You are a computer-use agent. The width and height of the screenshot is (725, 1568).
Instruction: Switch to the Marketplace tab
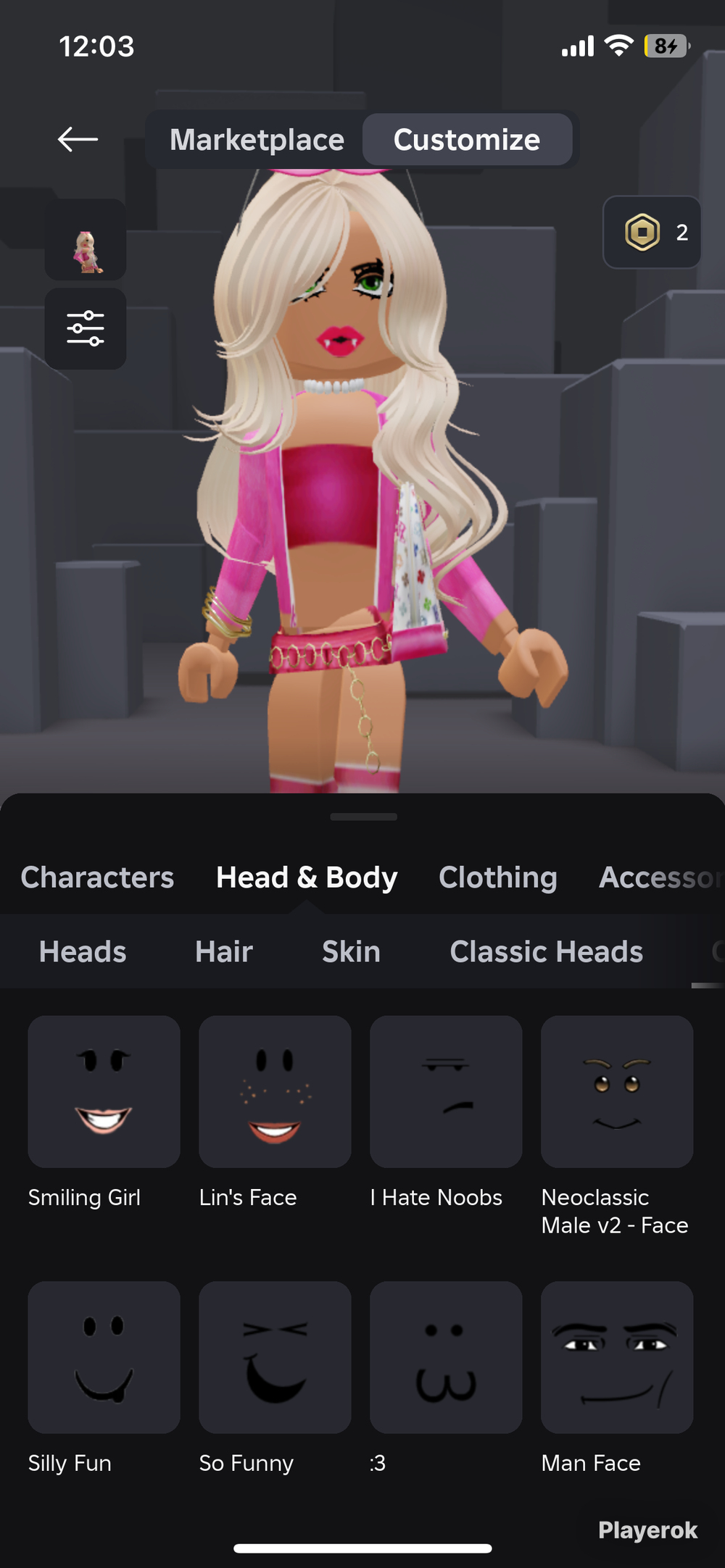(257, 139)
